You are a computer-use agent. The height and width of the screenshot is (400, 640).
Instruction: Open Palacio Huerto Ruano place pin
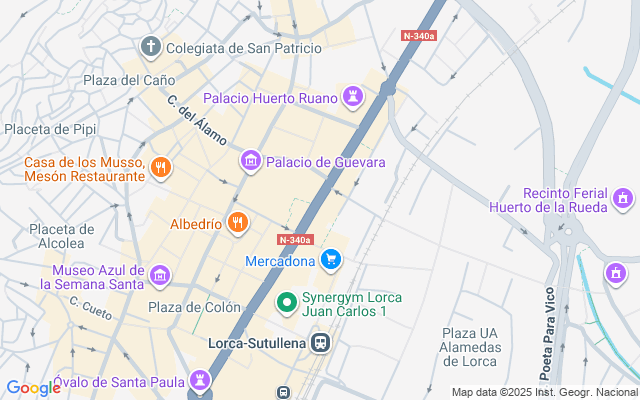click(352, 97)
